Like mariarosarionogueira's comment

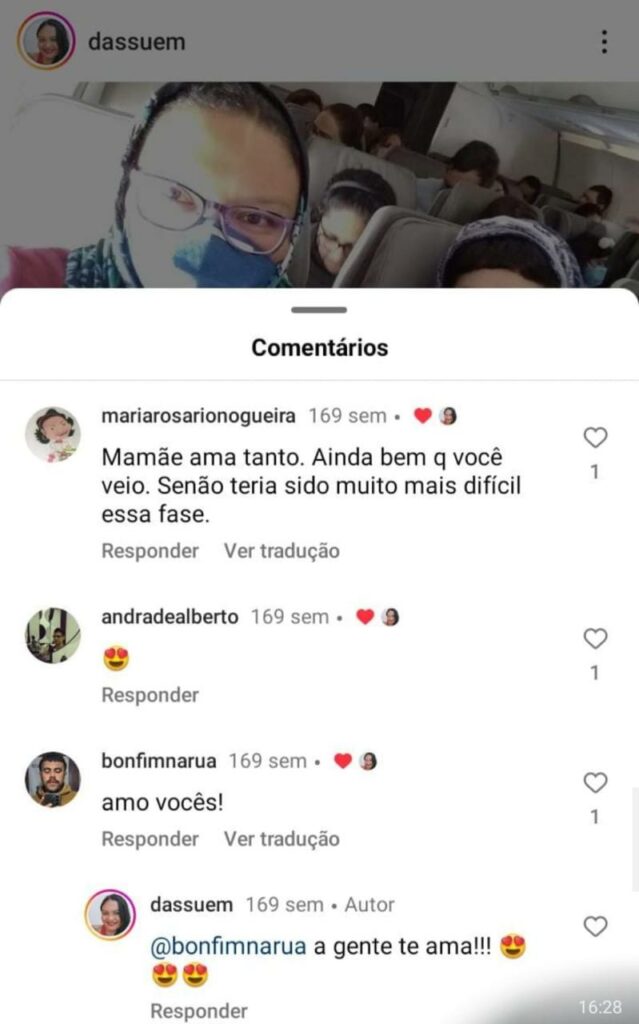point(595,438)
